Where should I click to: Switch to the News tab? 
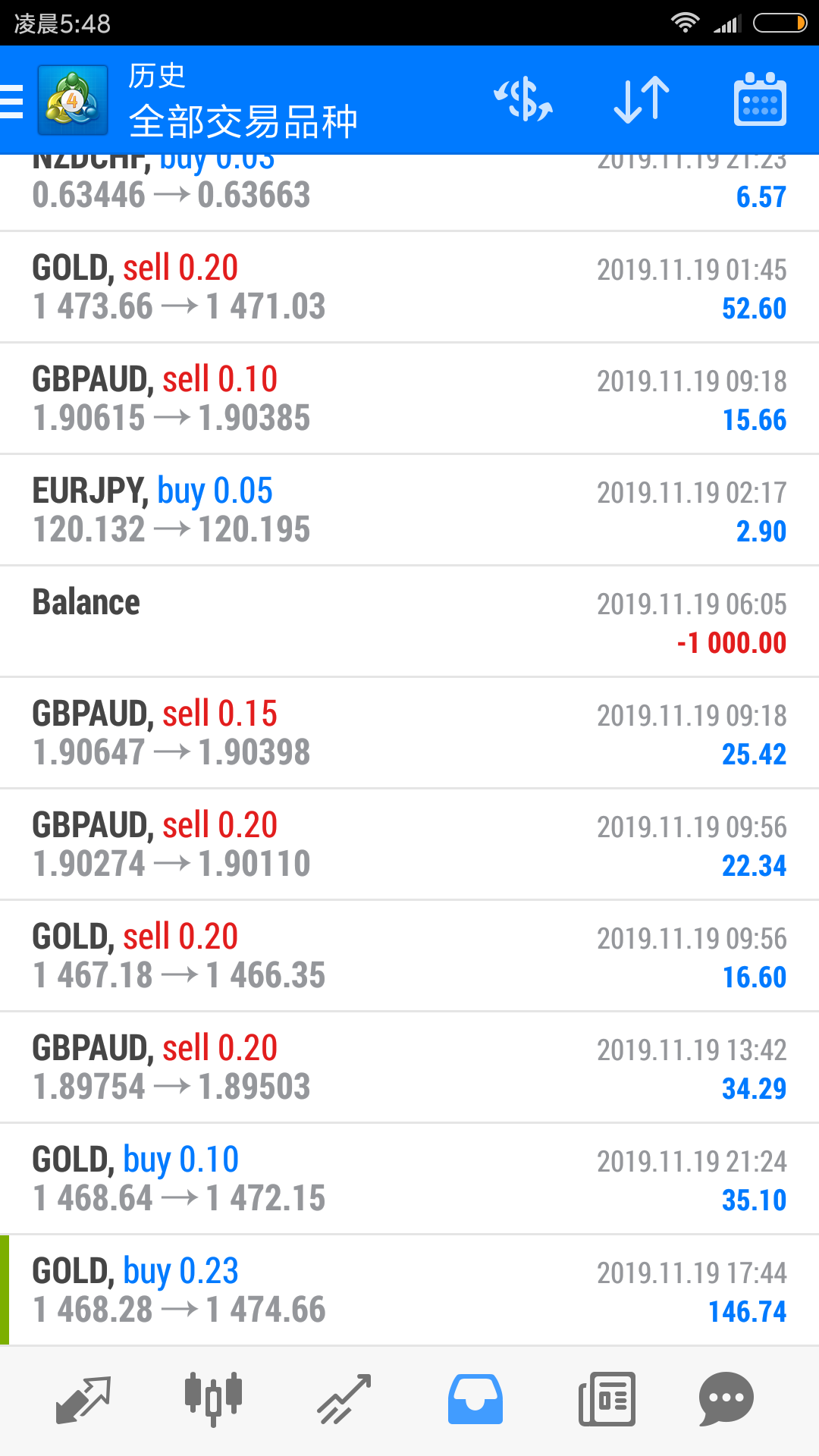point(607,1399)
